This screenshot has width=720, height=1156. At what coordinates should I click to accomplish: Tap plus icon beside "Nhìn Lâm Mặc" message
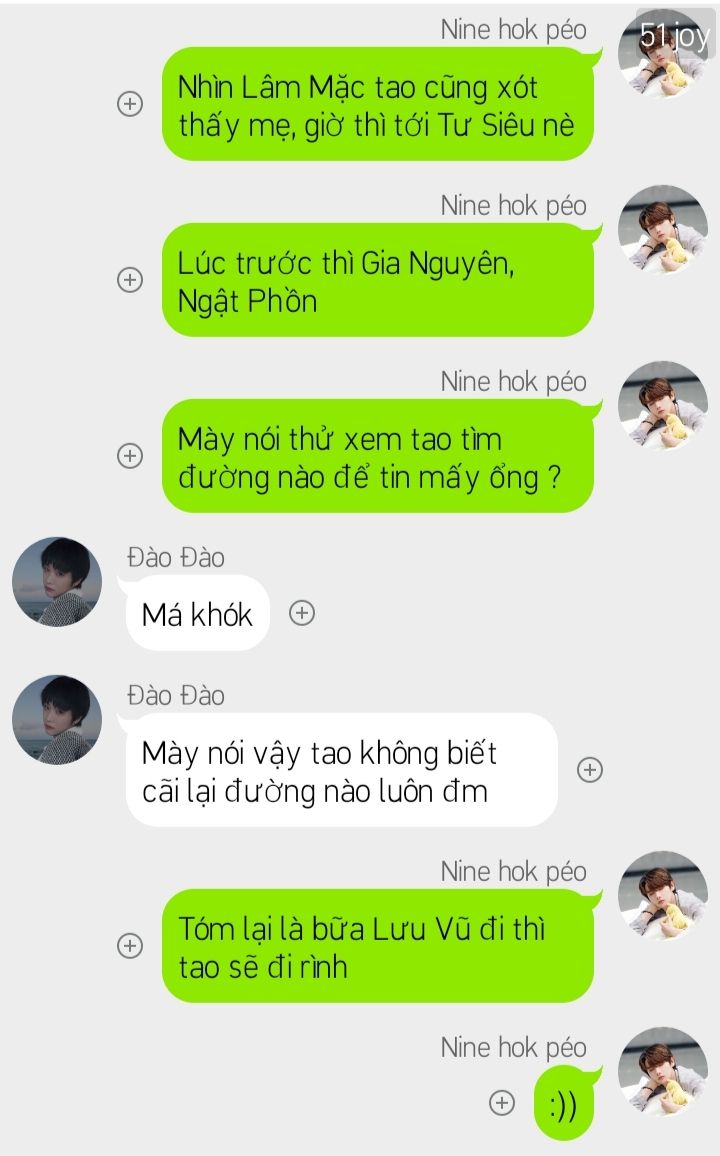coord(130,104)
